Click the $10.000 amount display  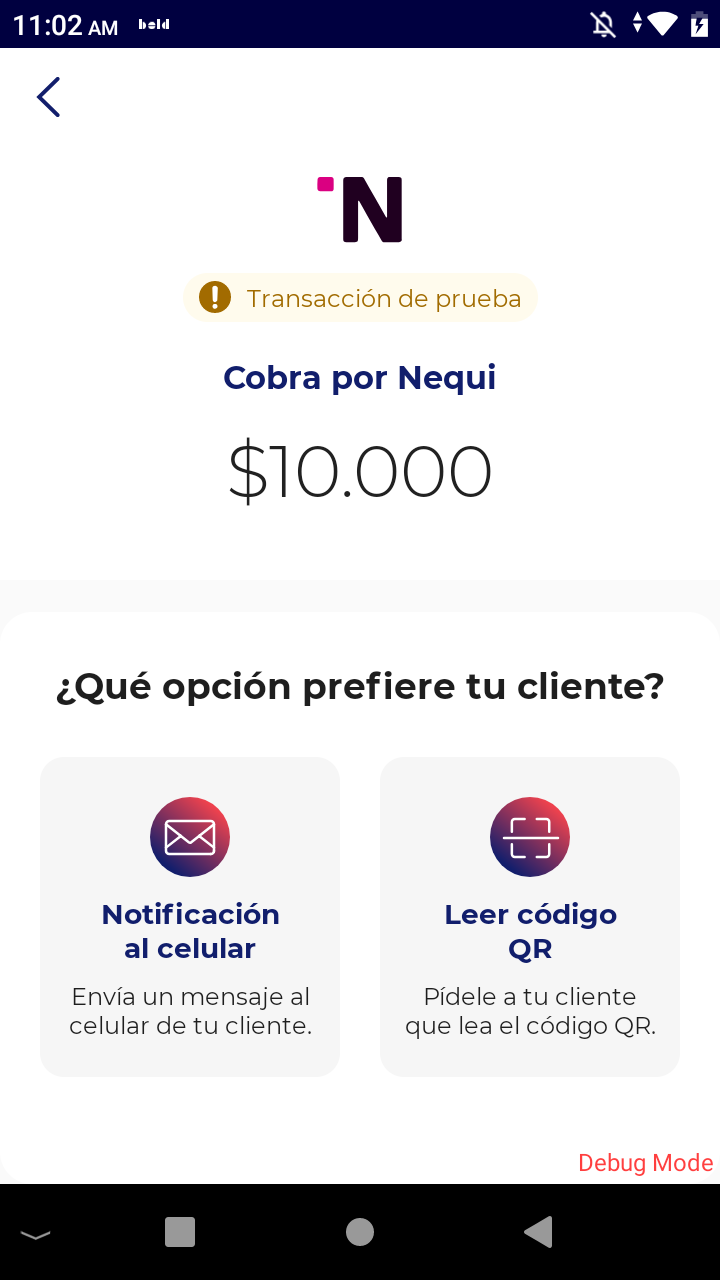360,470
